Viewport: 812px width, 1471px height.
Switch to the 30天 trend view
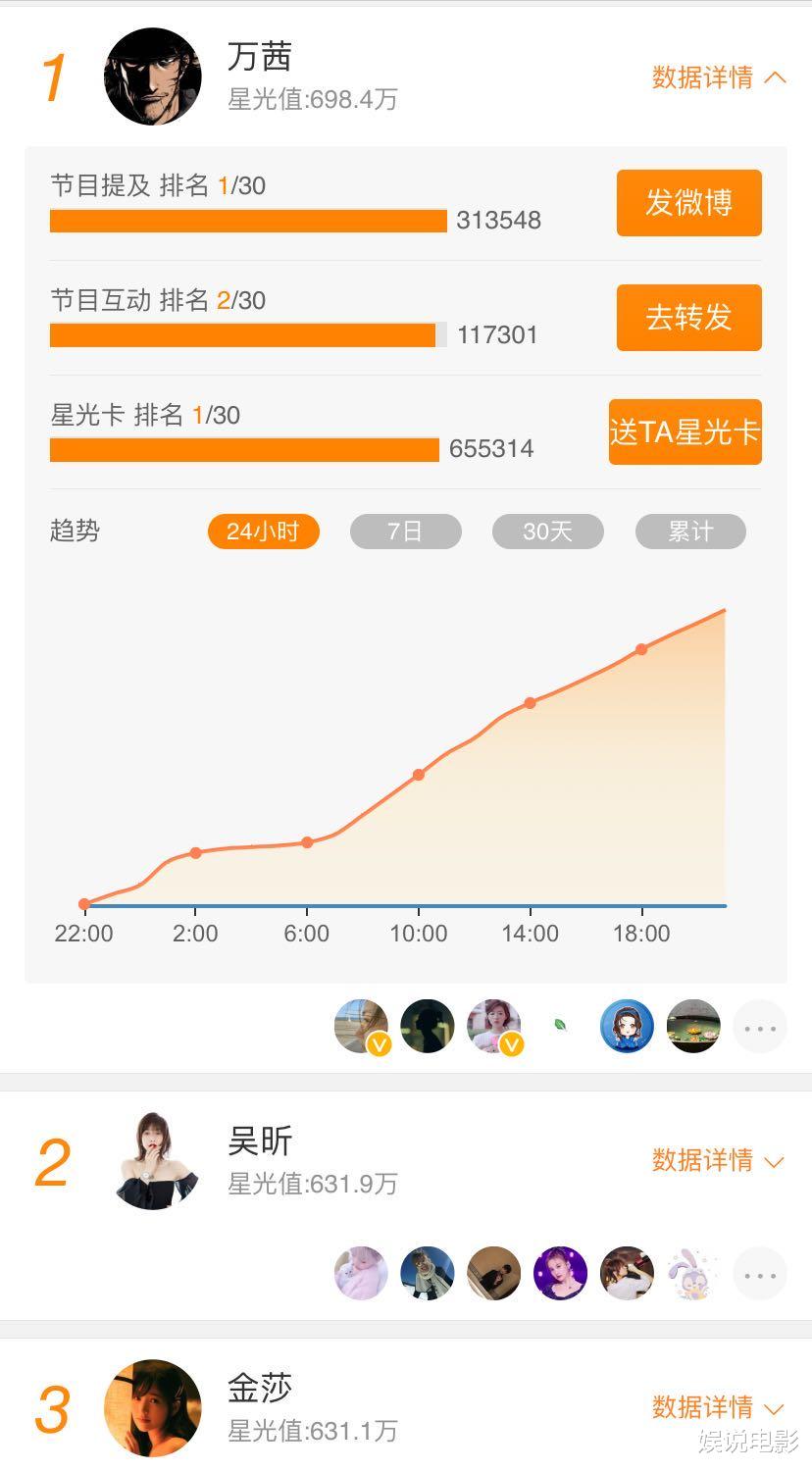pyautogui.click(x=547, y=532)
